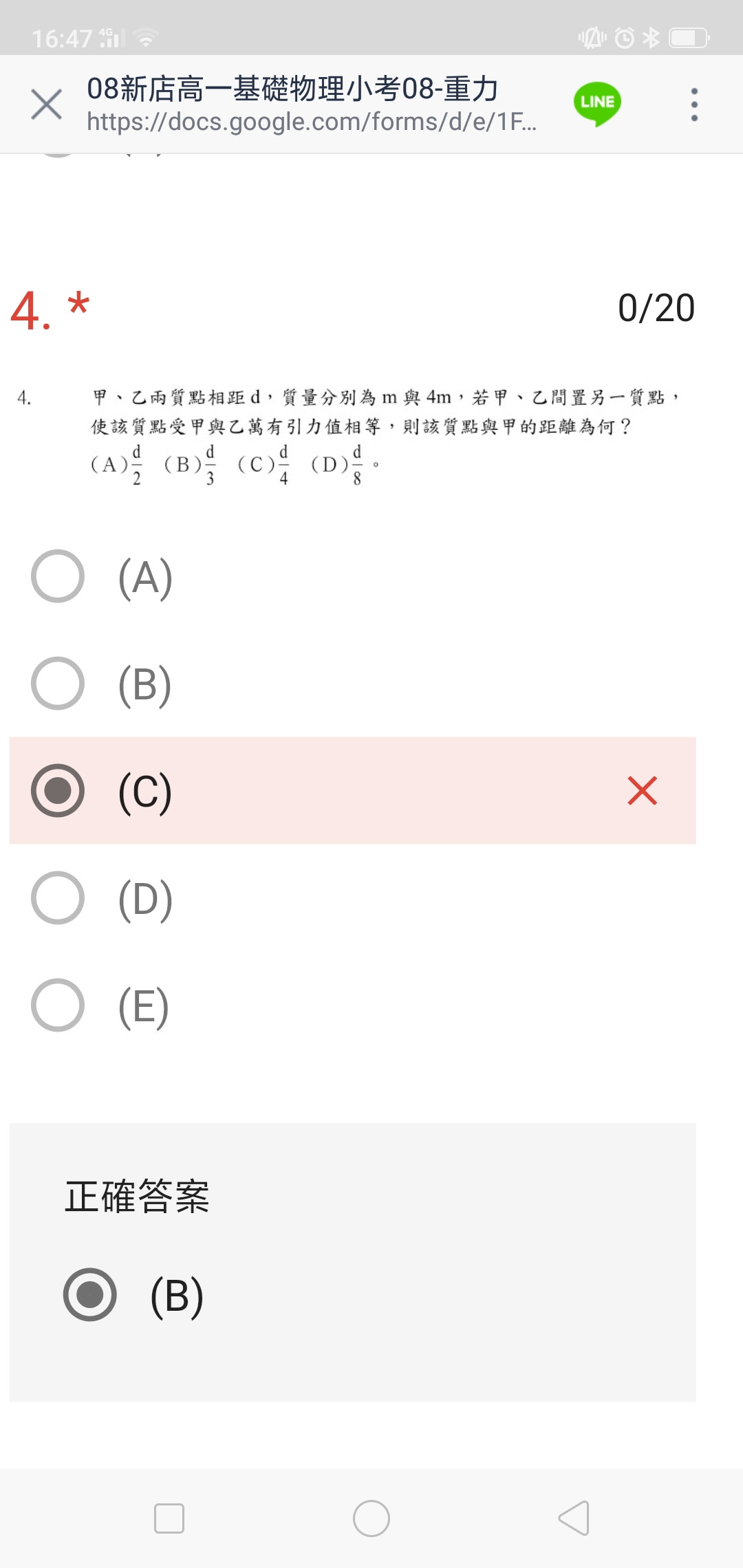The image size is (743, 1568).
Task: Tap the system back navigation button
Action: (x=574, y=1518)
